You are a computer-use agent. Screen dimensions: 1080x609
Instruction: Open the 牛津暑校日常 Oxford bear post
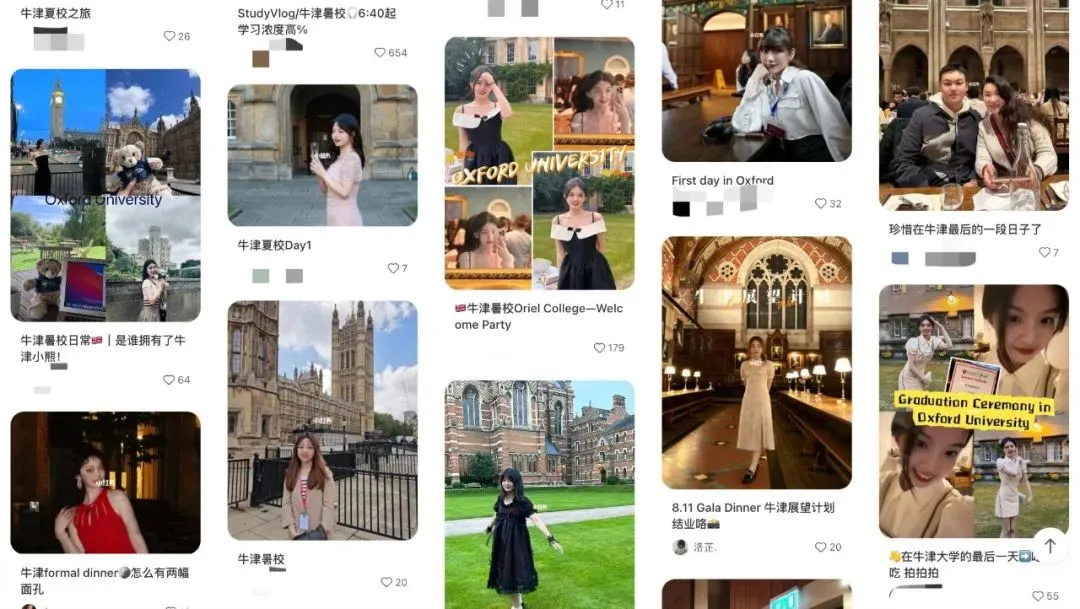105,195
